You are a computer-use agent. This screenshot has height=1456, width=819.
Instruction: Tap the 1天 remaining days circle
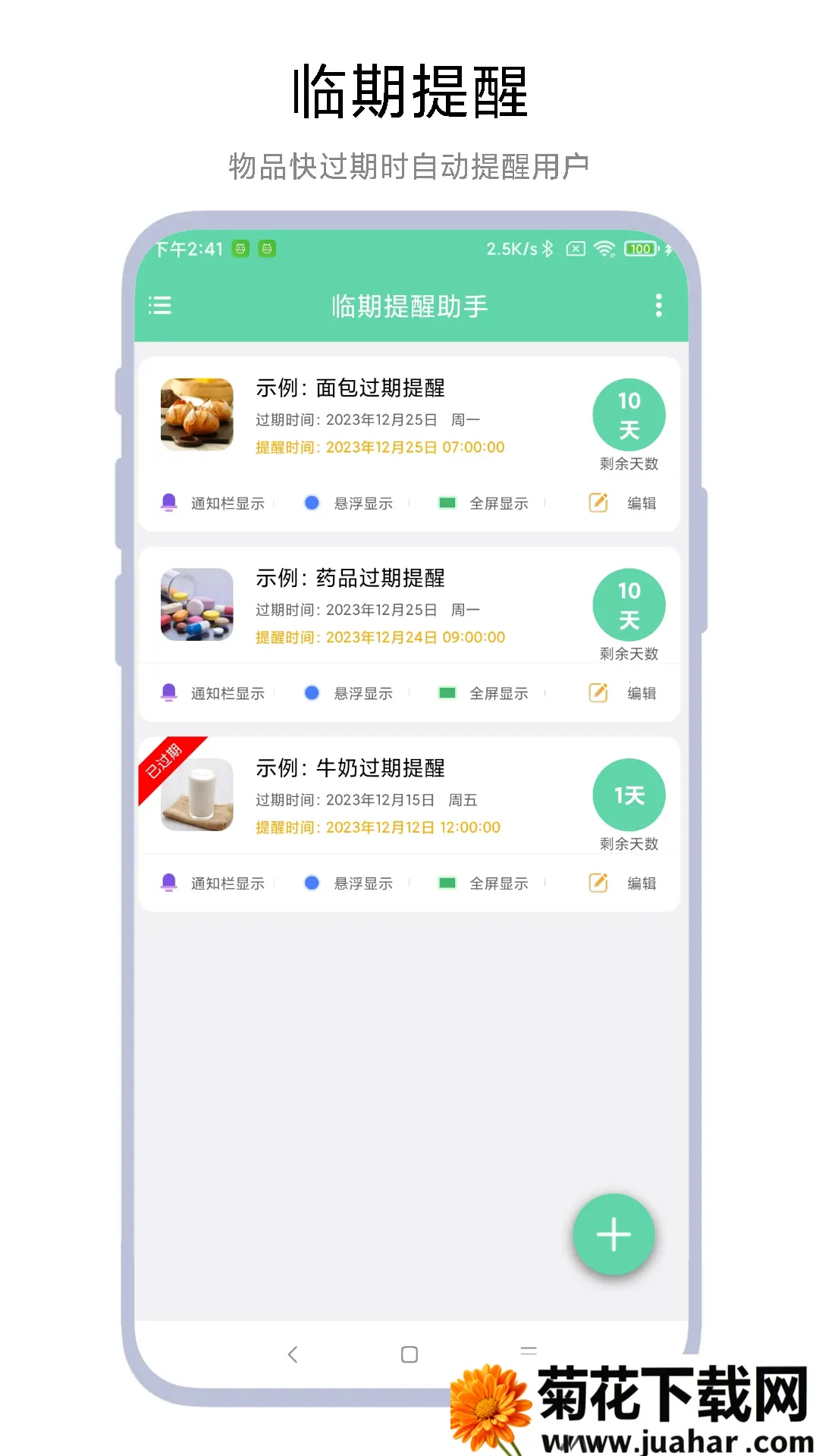629,794
